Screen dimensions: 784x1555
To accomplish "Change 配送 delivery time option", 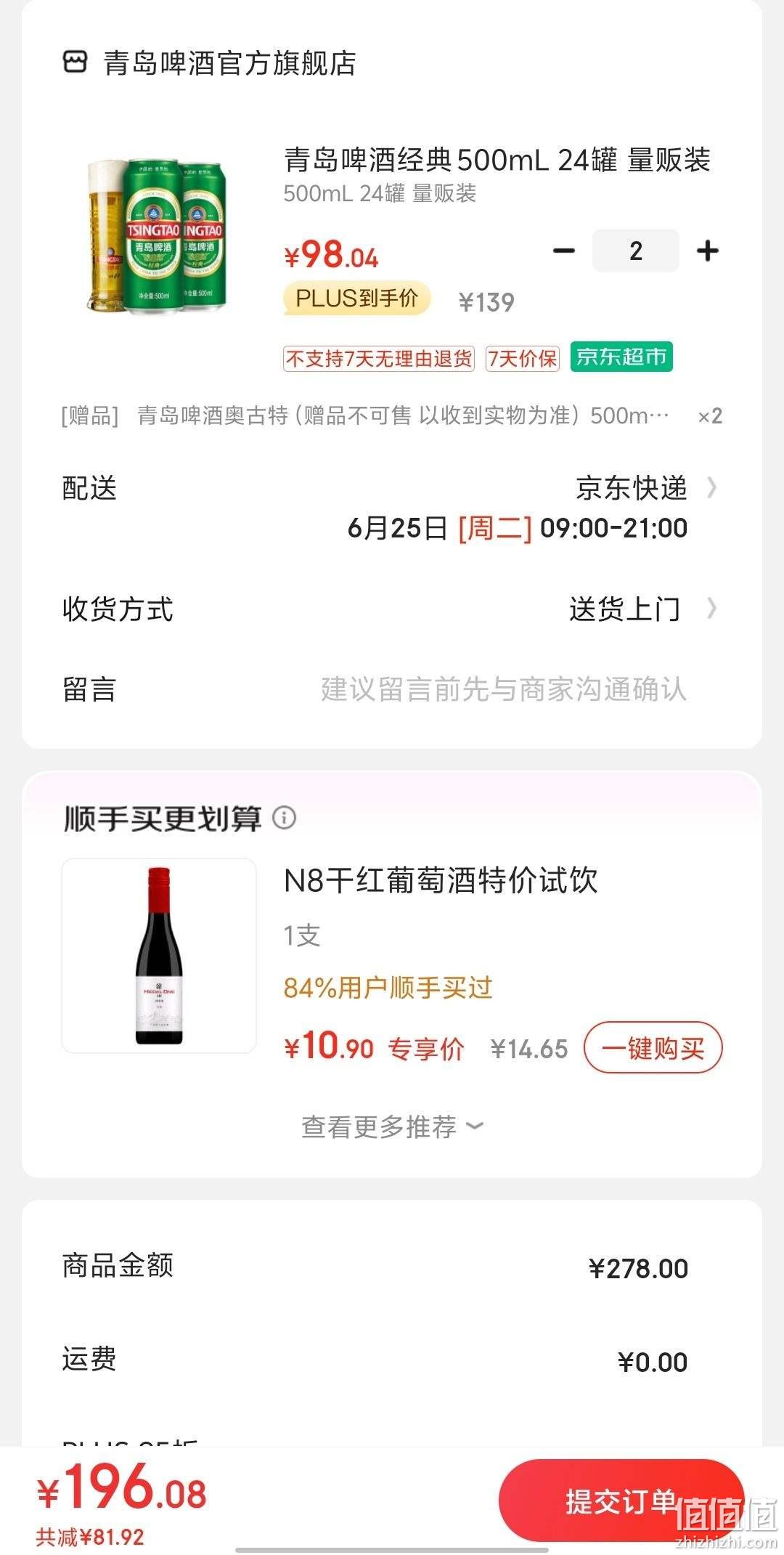I will pyautogui.click(x=392, y=508).
